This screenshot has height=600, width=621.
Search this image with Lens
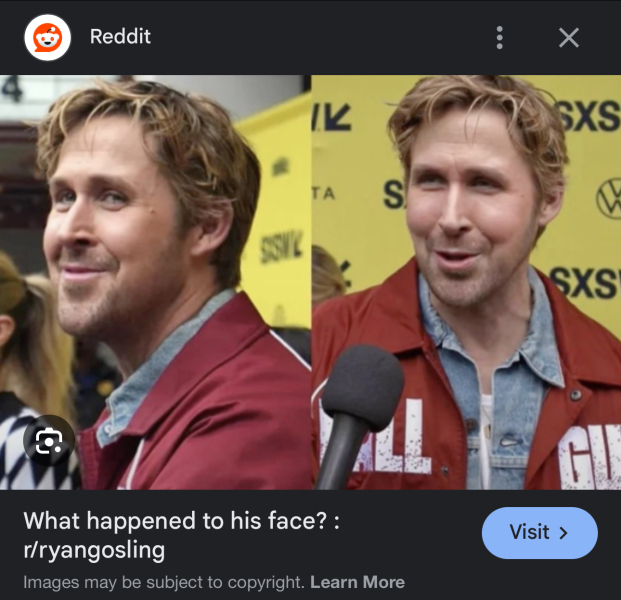coord(49,441)
